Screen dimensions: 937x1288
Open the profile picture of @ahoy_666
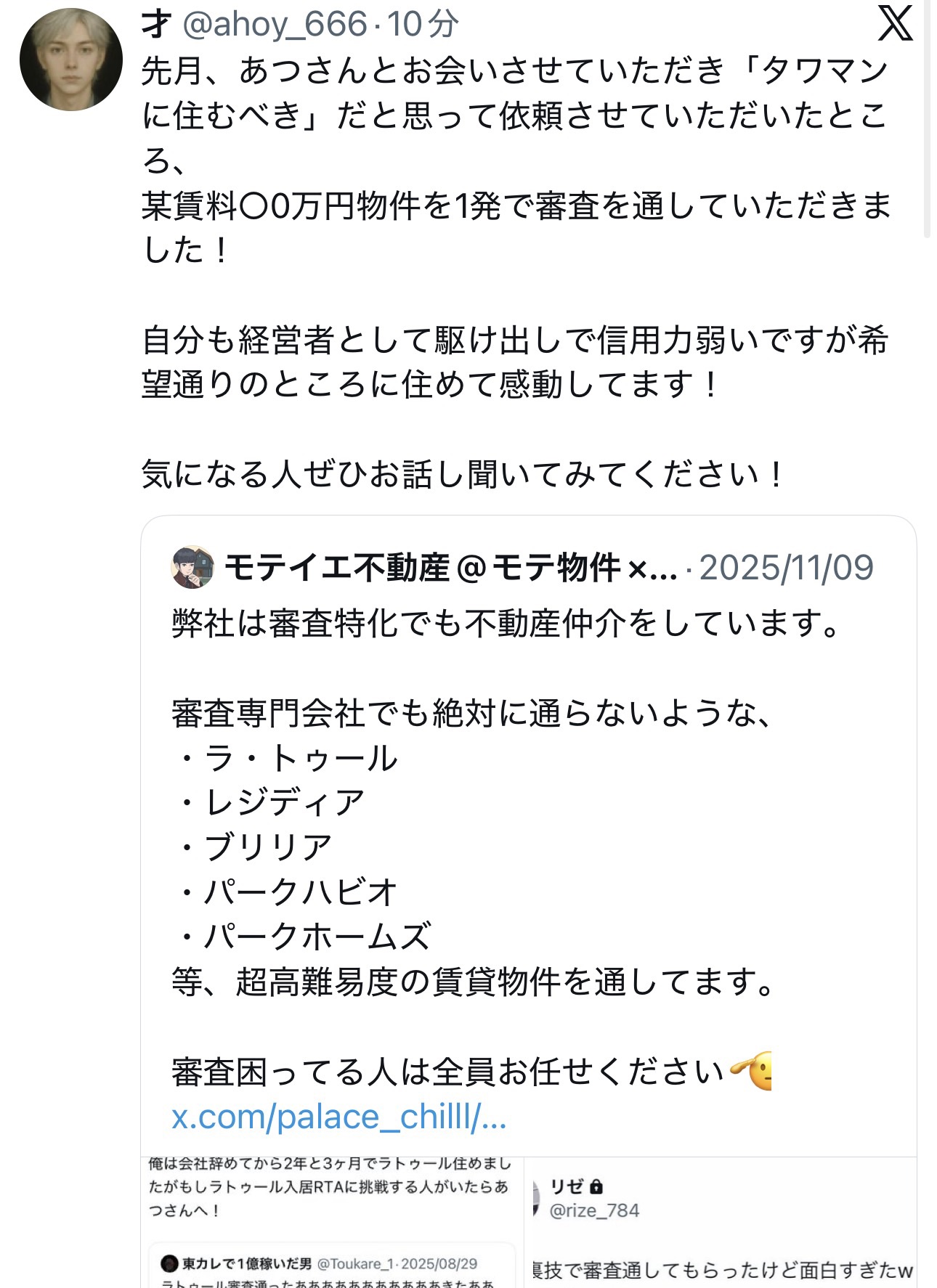coord(70,60)
